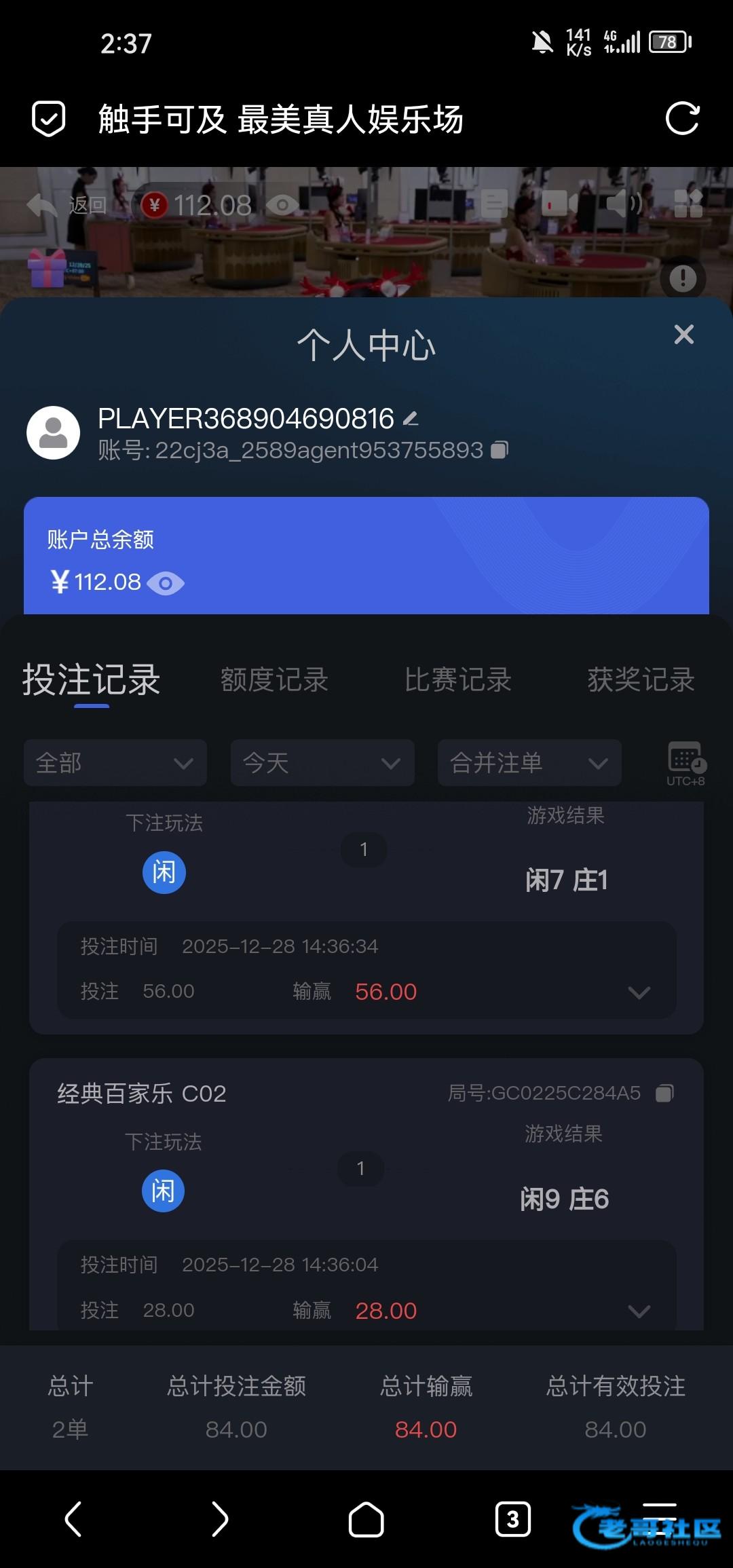Open the 今天 date dropdown

point(322,763)
